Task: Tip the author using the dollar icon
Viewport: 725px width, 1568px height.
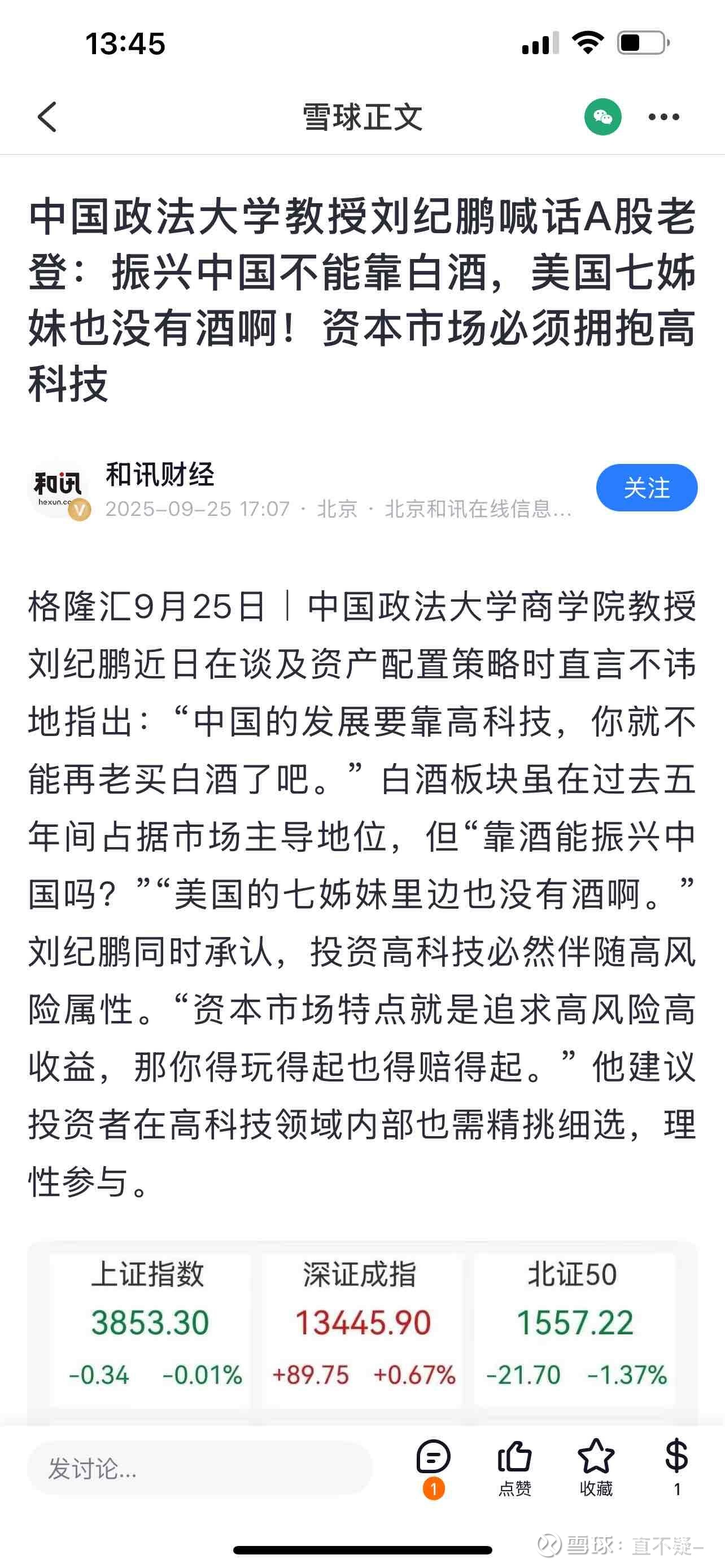Action: tap(676, 1468)
